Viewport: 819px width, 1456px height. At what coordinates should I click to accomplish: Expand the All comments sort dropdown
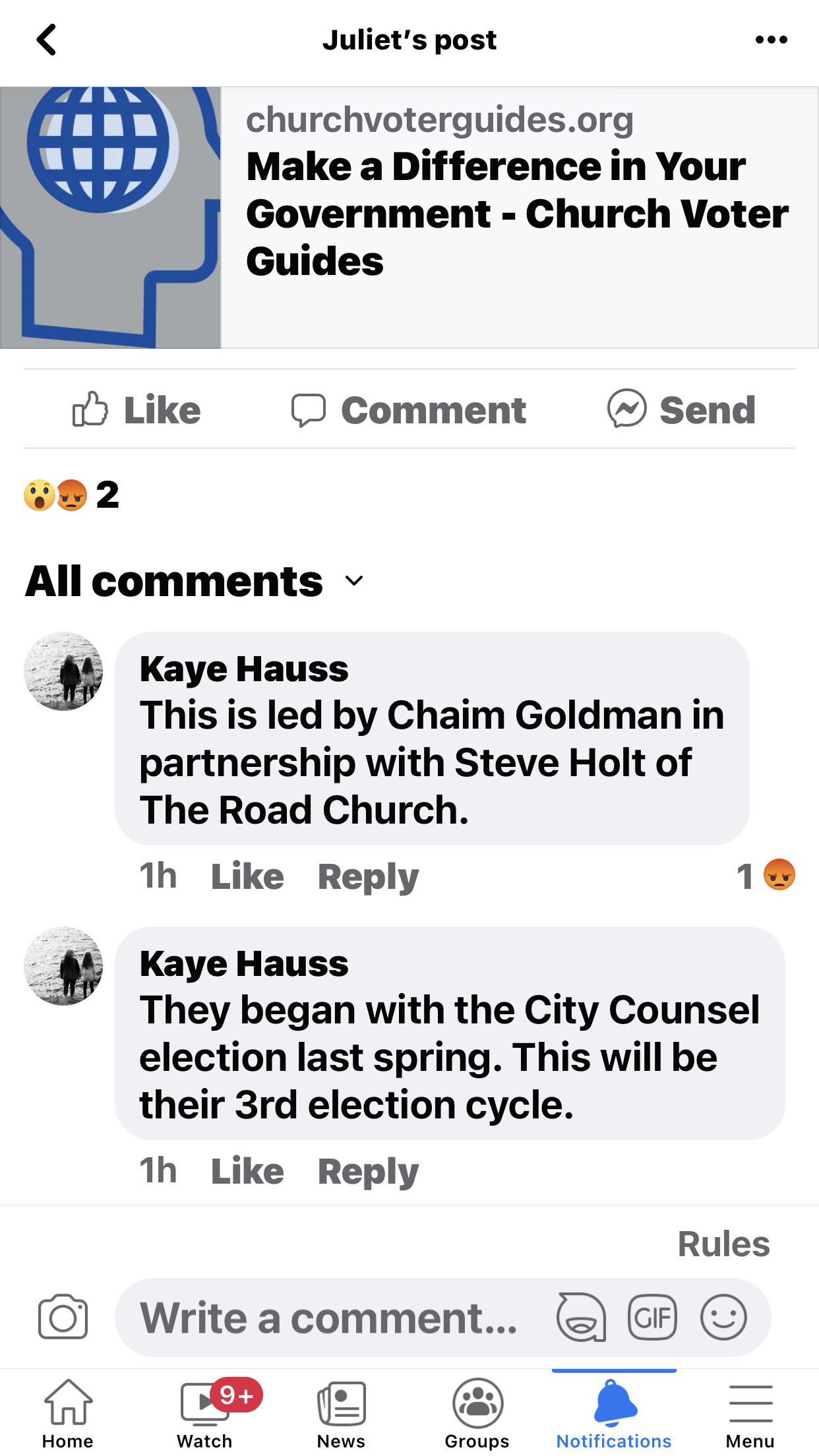[x=353, y=581]
